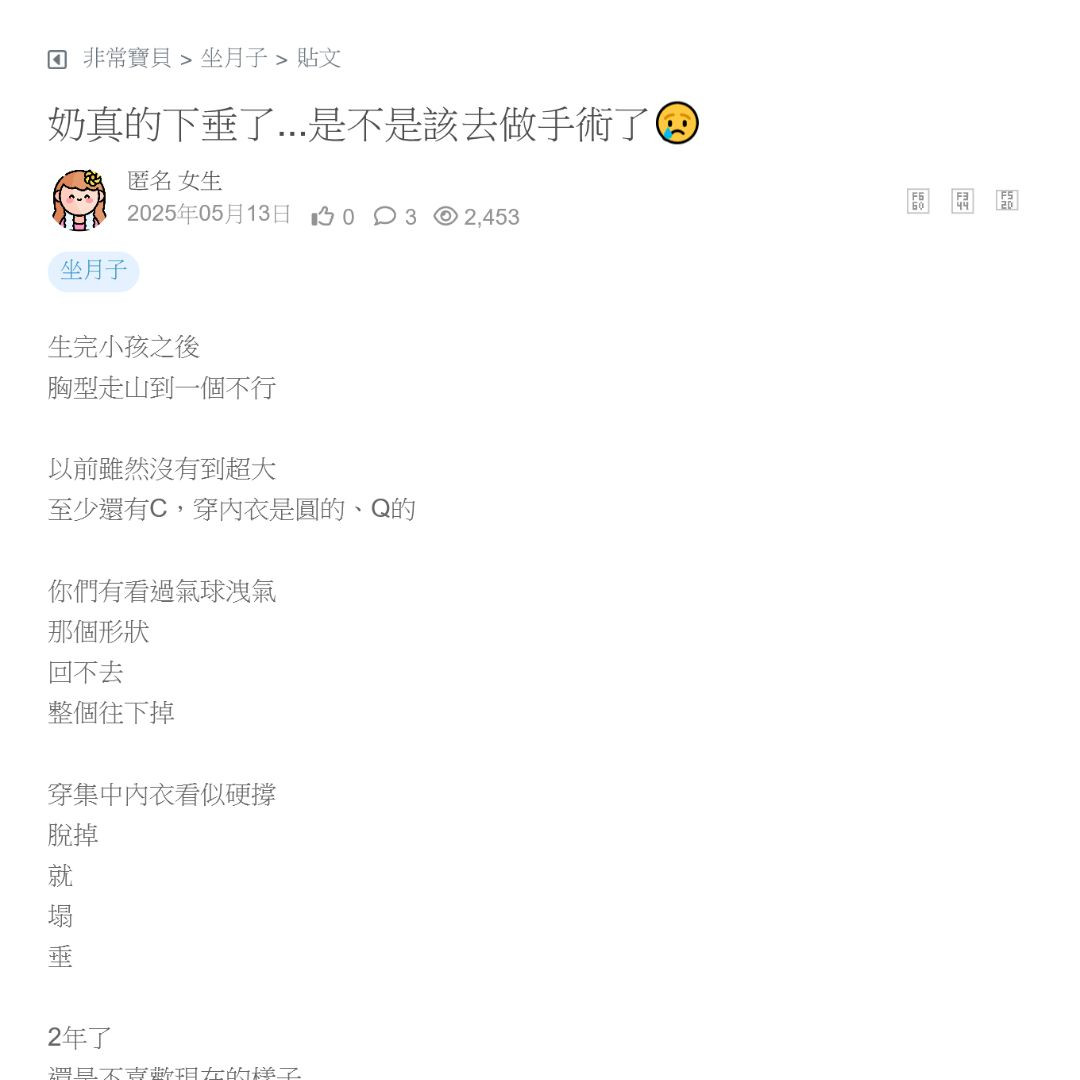Open the comments via the speech bubble icon
The height and width of the screenshot is (1080, 1080).
pyautogui.click(x=385, y=216)
